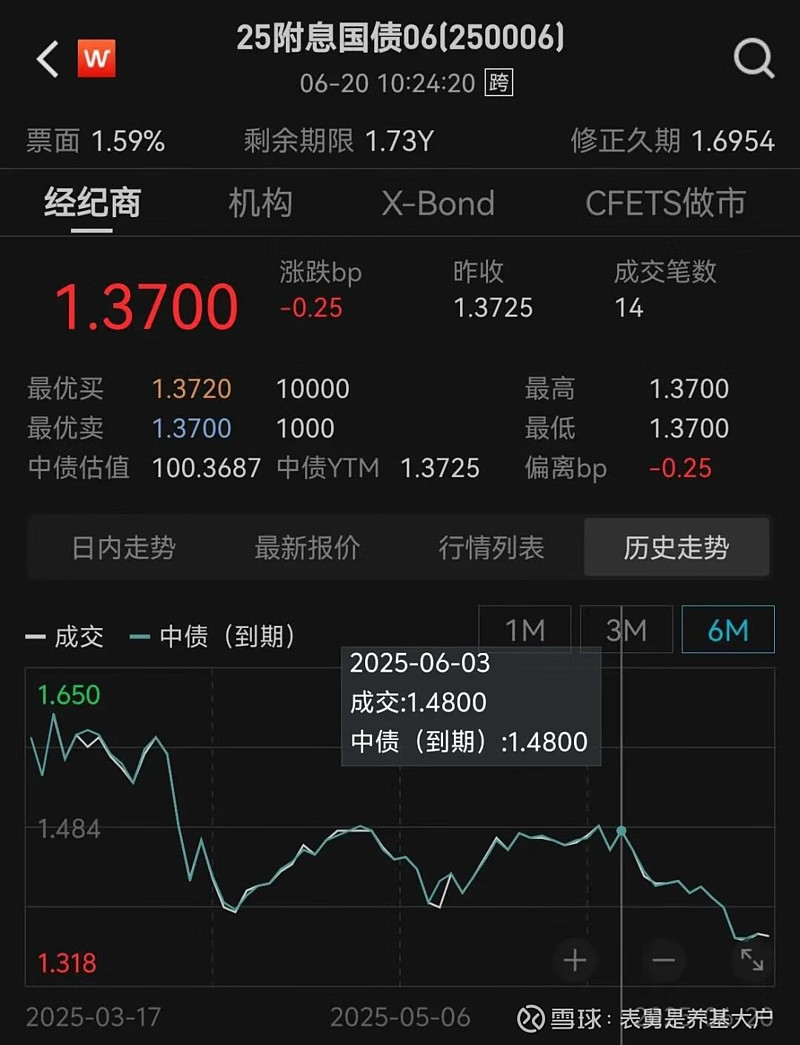Screen dimensions: 800x1045
Task: Go back with the left arrow
Action: (x=45, y=58)
